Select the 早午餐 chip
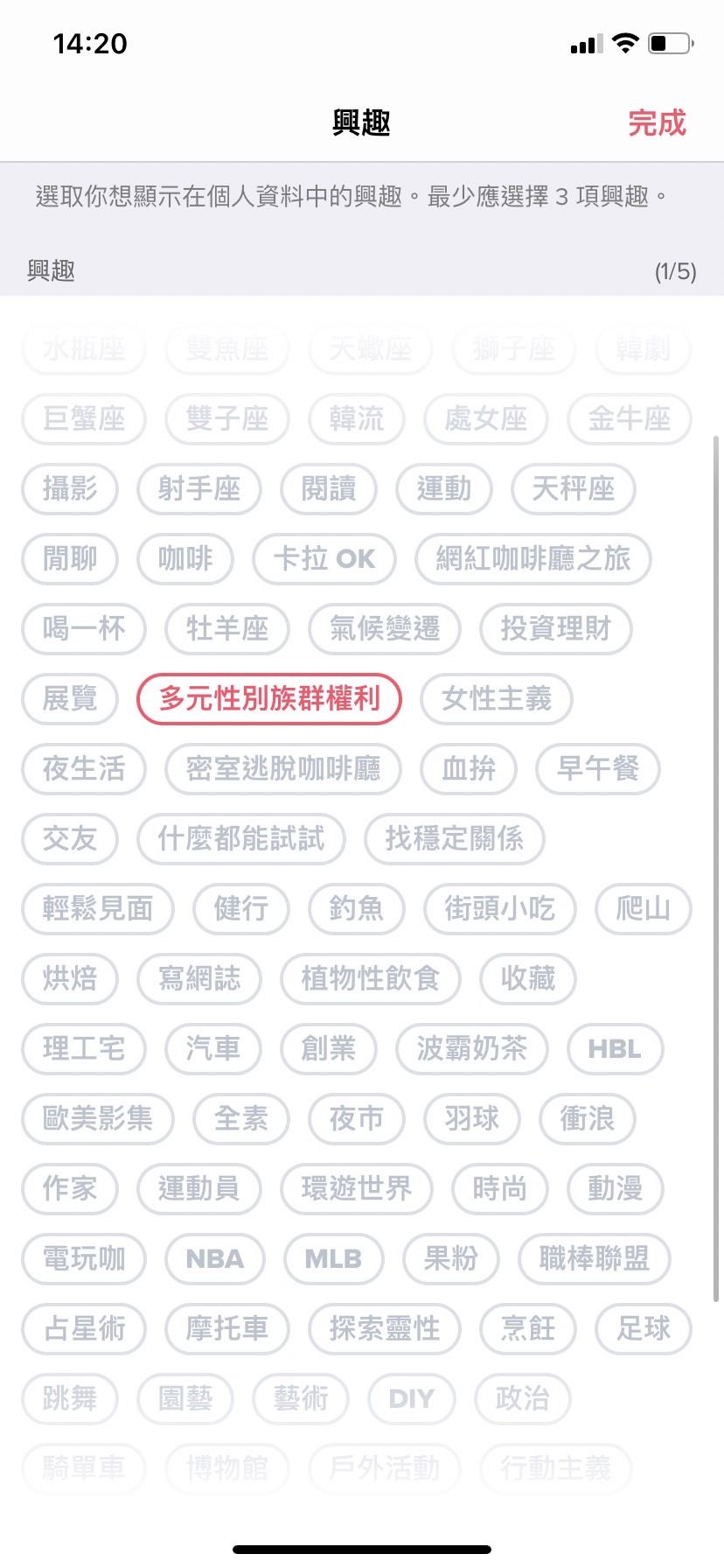The image size is (724, 1568). (x=598, y=768)
